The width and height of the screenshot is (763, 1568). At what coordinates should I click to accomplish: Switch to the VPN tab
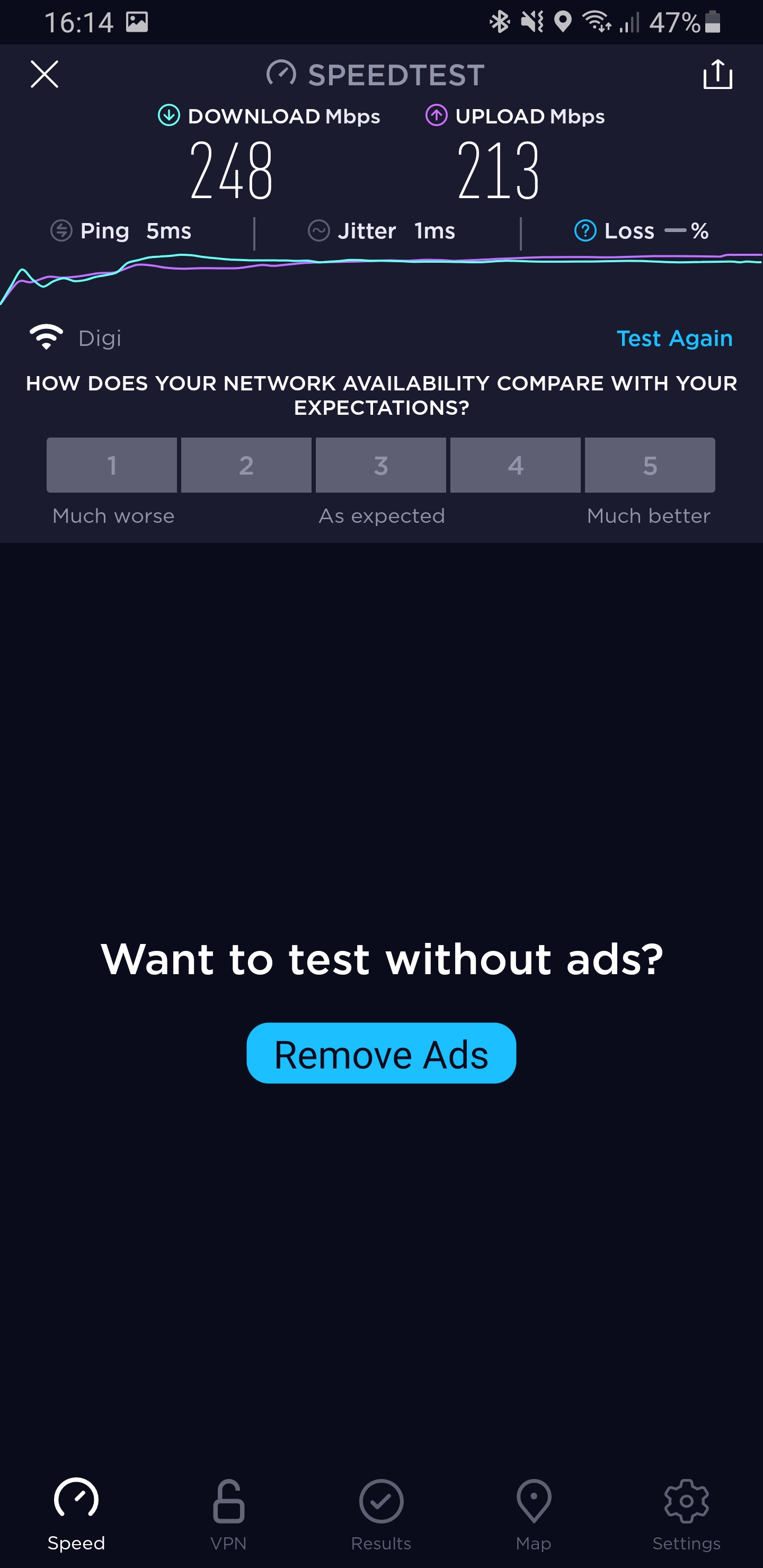[x=228, y=1514]
